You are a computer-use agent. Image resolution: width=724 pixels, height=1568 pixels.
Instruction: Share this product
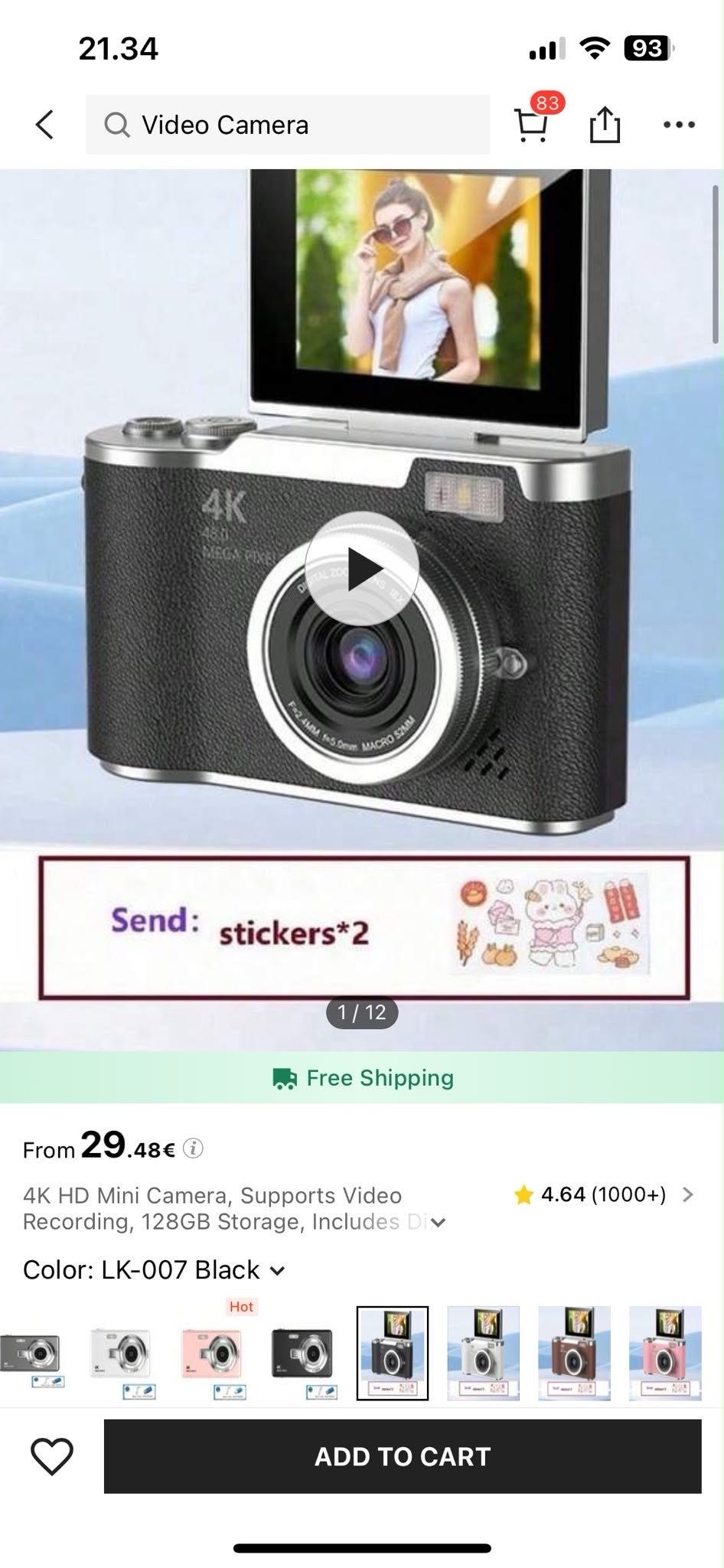coord(605,124)
